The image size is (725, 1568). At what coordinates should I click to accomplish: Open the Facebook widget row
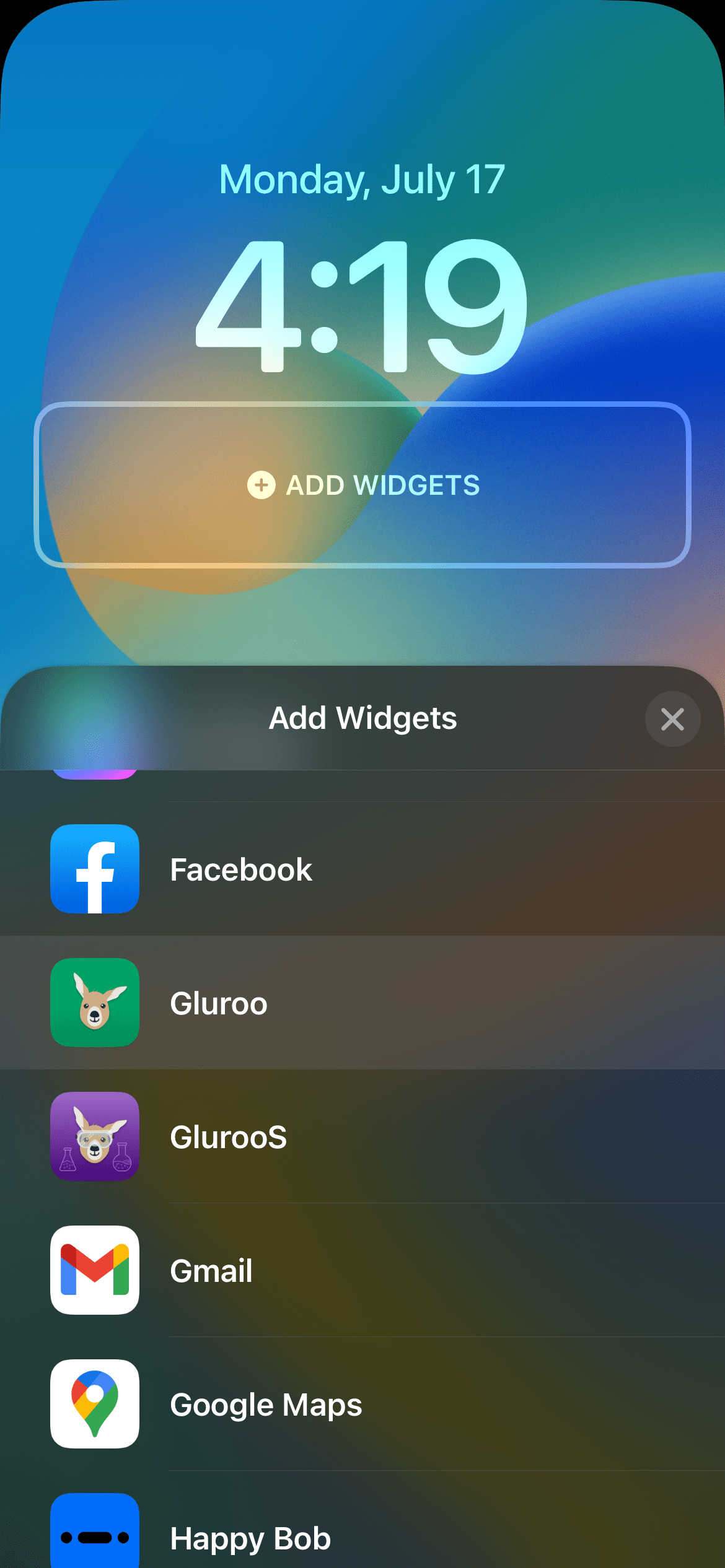(x=362, y=869)
